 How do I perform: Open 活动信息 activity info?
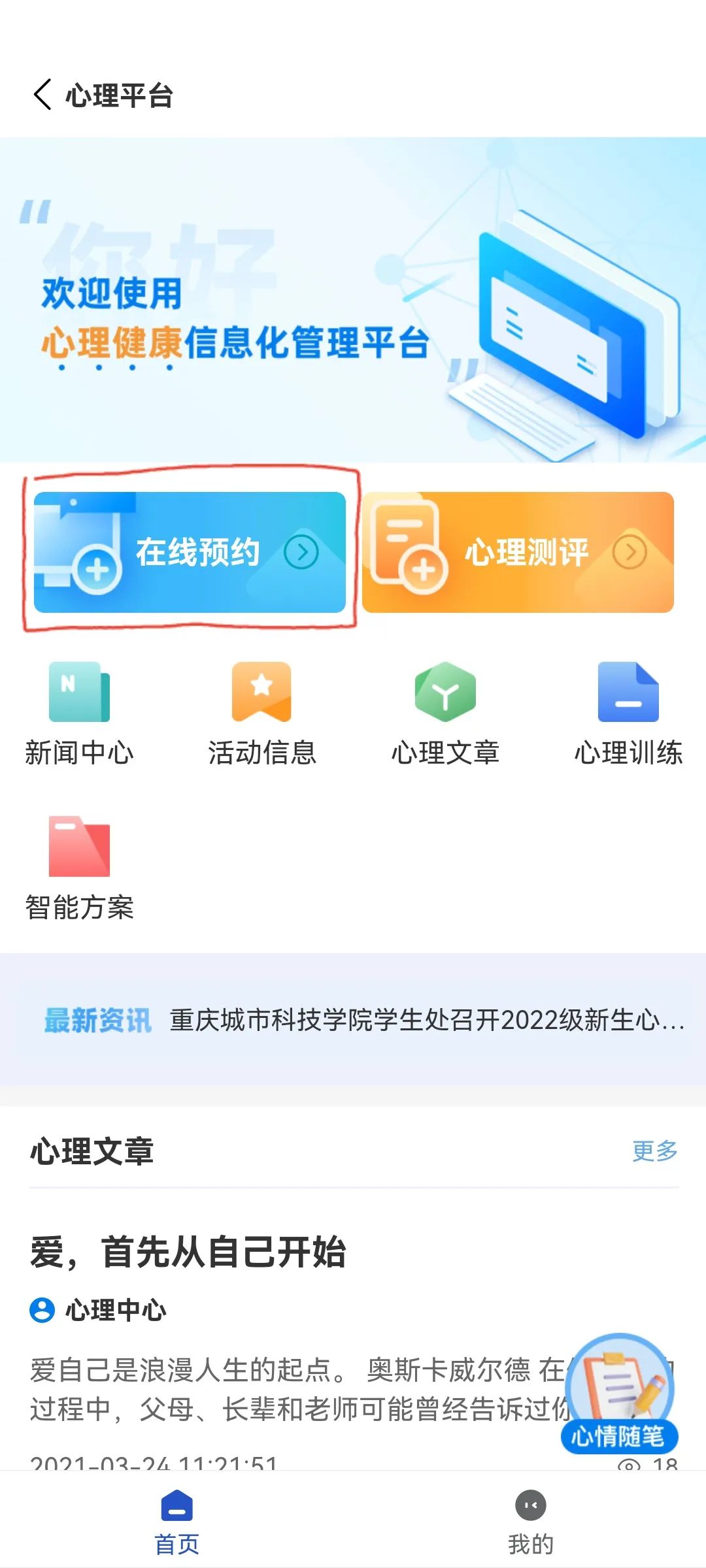(261, 713)
